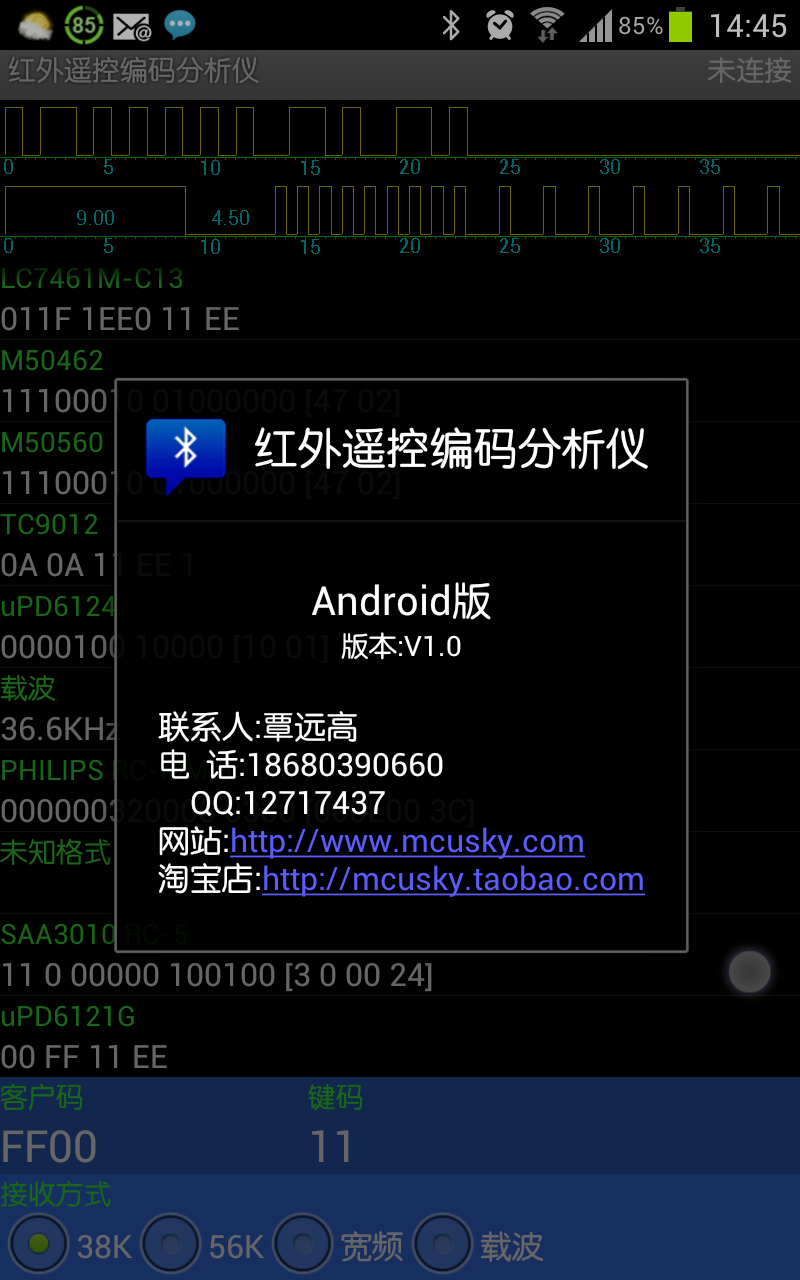Select the 38K receive mode

coord(39,1244)
